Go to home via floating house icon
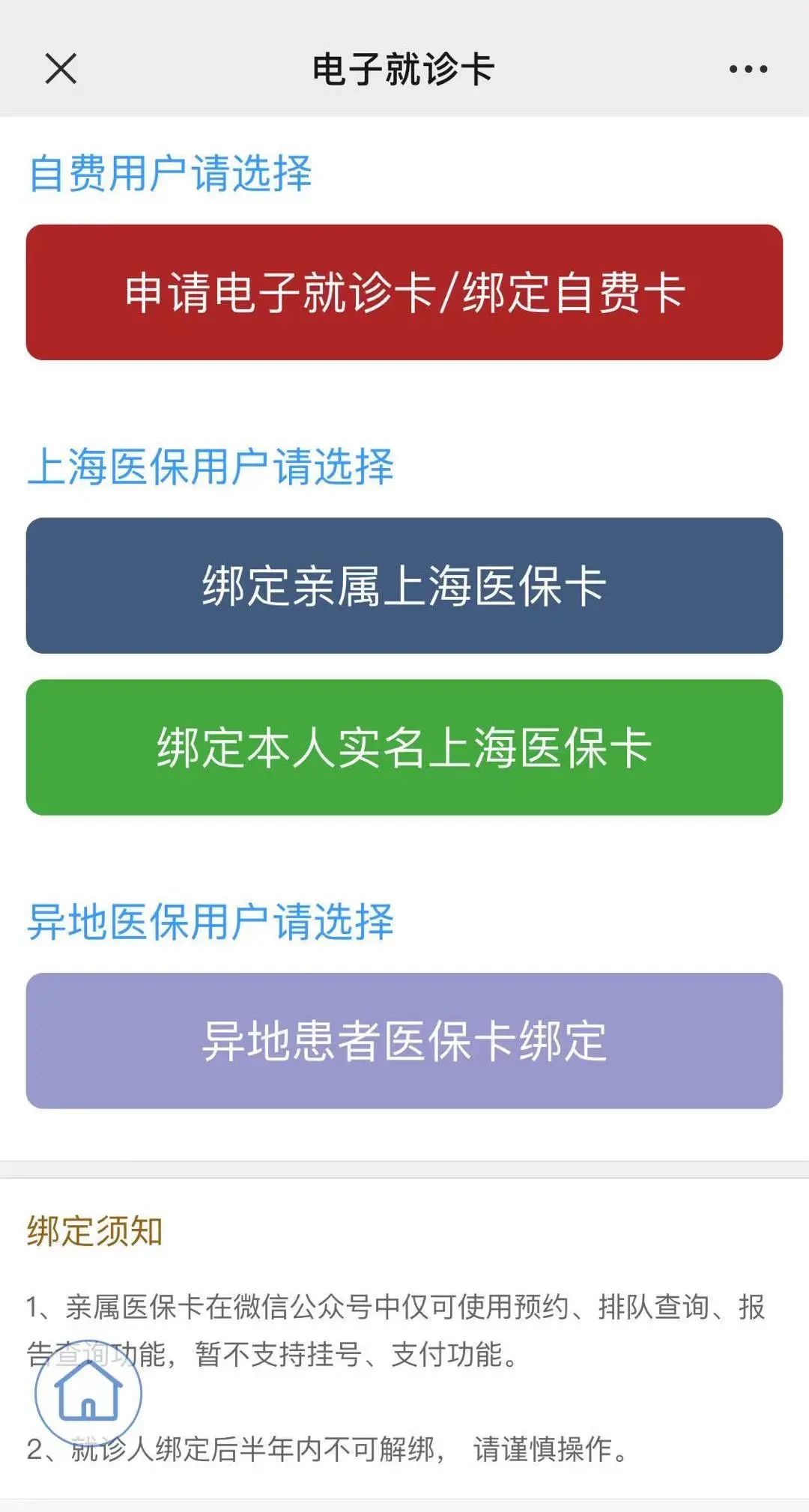Screen dimensions: 809x1512 [x=88, y=1392]
